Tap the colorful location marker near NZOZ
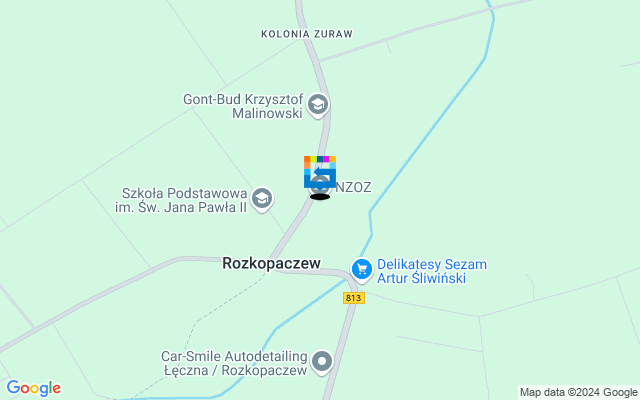Viewport: 640px width, 400px height. pos(320,171)
